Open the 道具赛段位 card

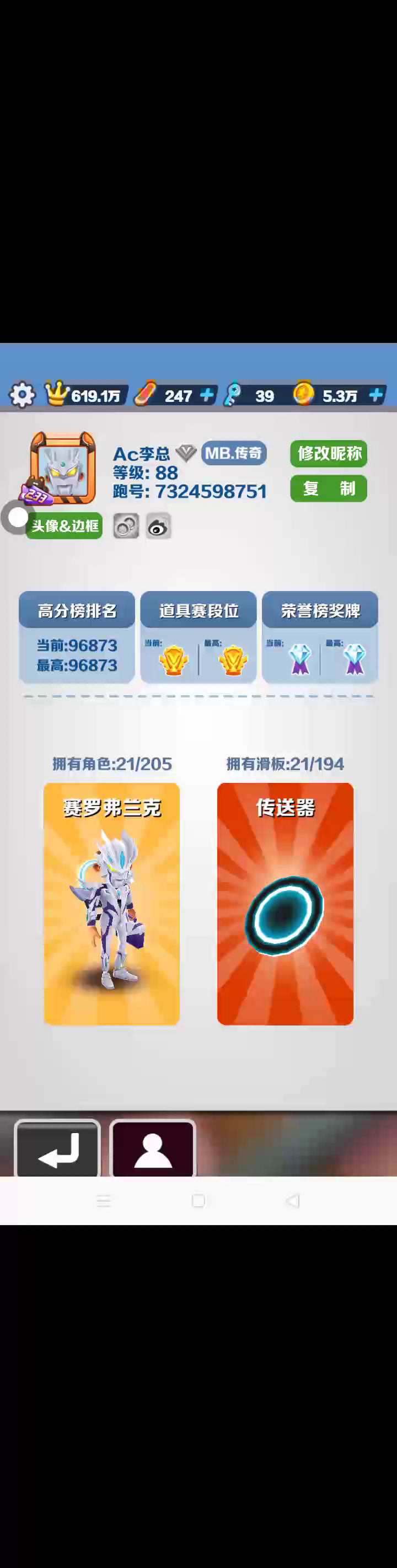point(198,637)
